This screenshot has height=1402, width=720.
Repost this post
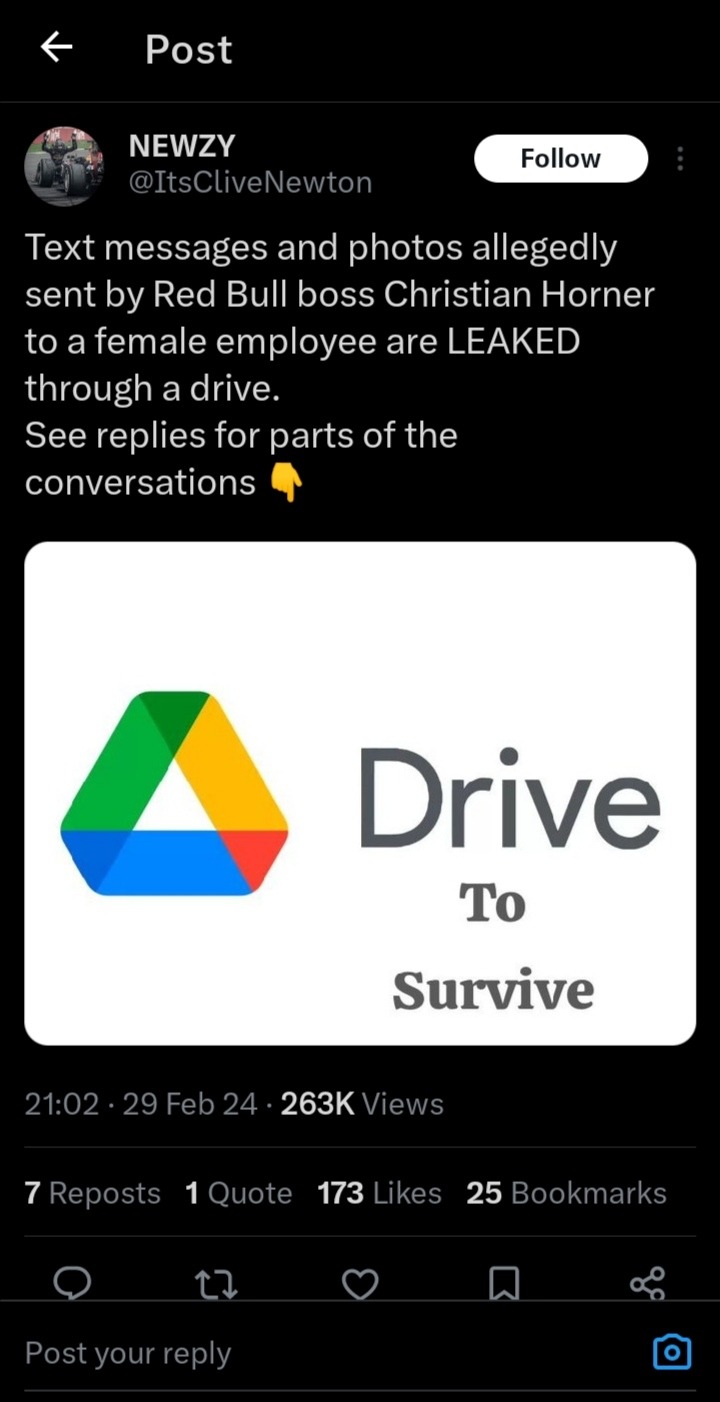[215, 1282]
